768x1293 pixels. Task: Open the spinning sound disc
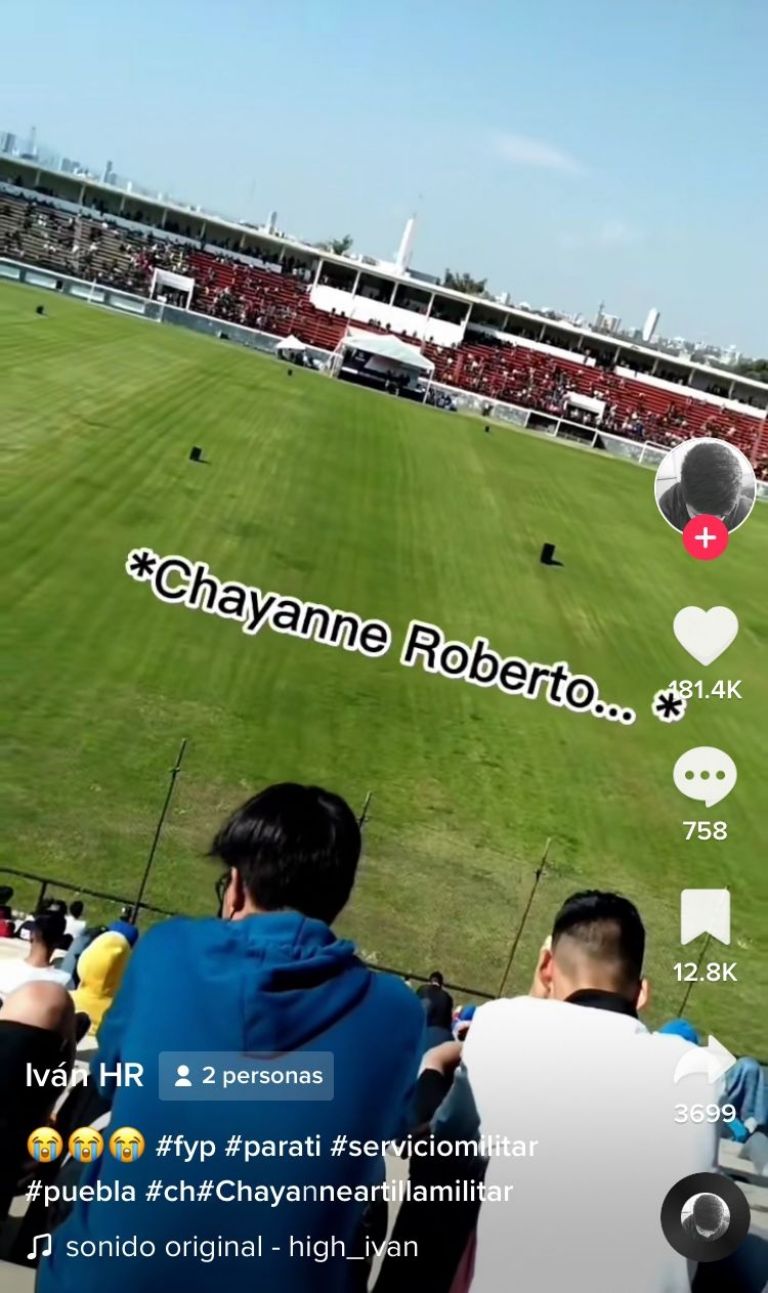705,1217
